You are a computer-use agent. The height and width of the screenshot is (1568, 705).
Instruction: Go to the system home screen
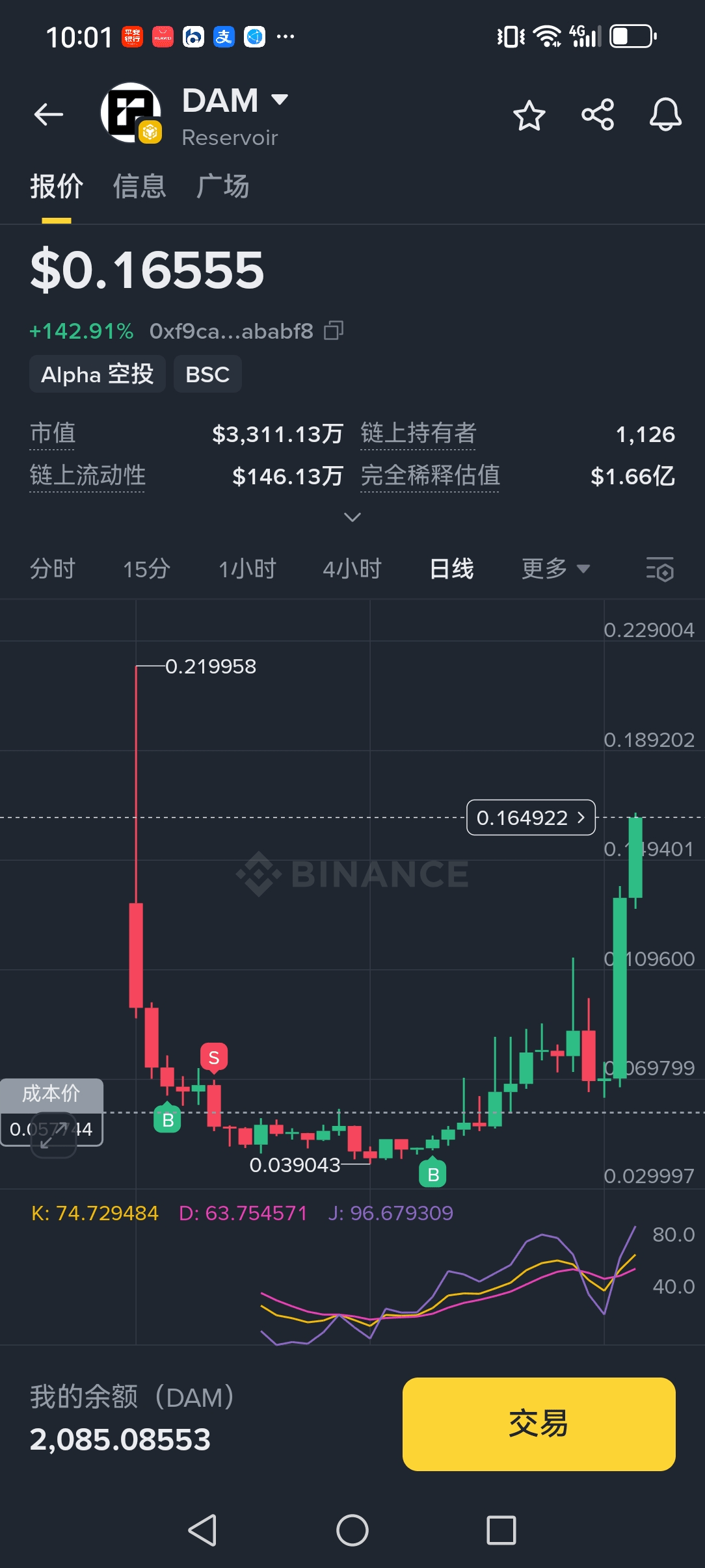coord(352,1530)
